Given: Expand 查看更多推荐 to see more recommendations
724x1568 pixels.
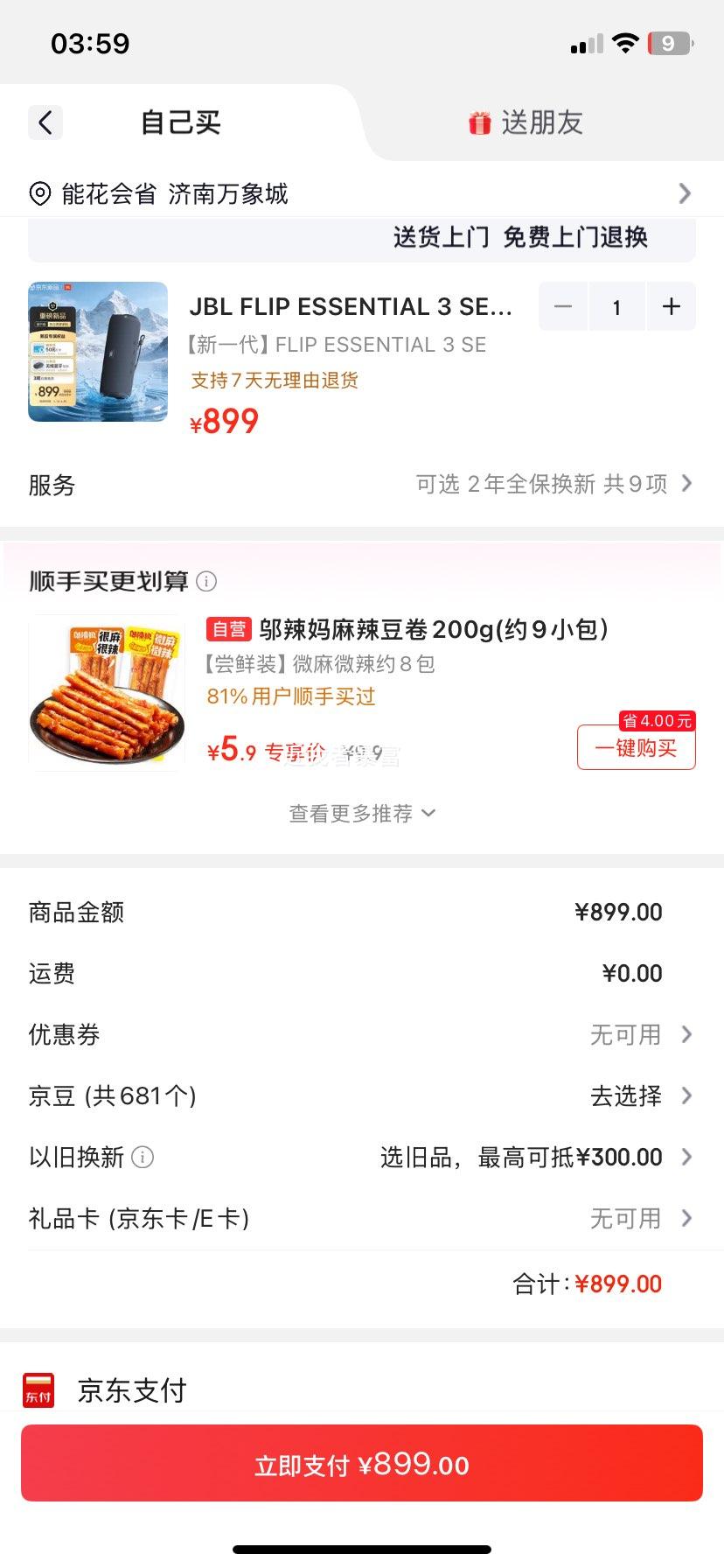Looking at the screenshot, I should [x=362, y=813].
